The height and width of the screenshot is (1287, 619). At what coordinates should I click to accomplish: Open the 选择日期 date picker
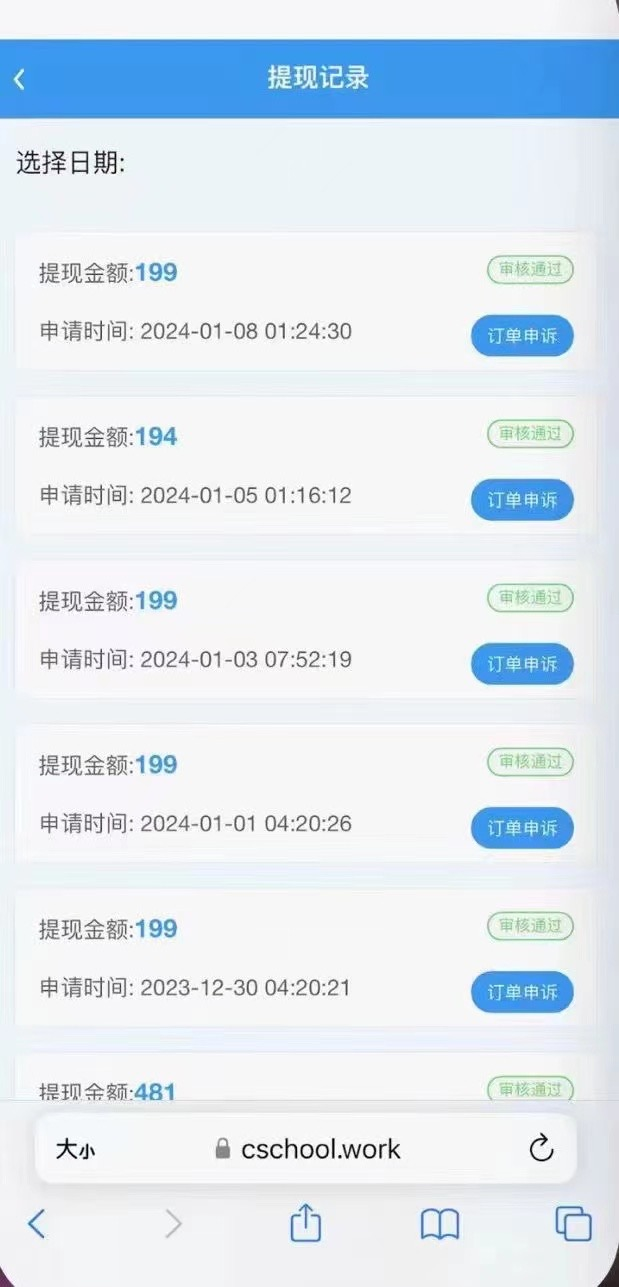[x=70, y=164]
